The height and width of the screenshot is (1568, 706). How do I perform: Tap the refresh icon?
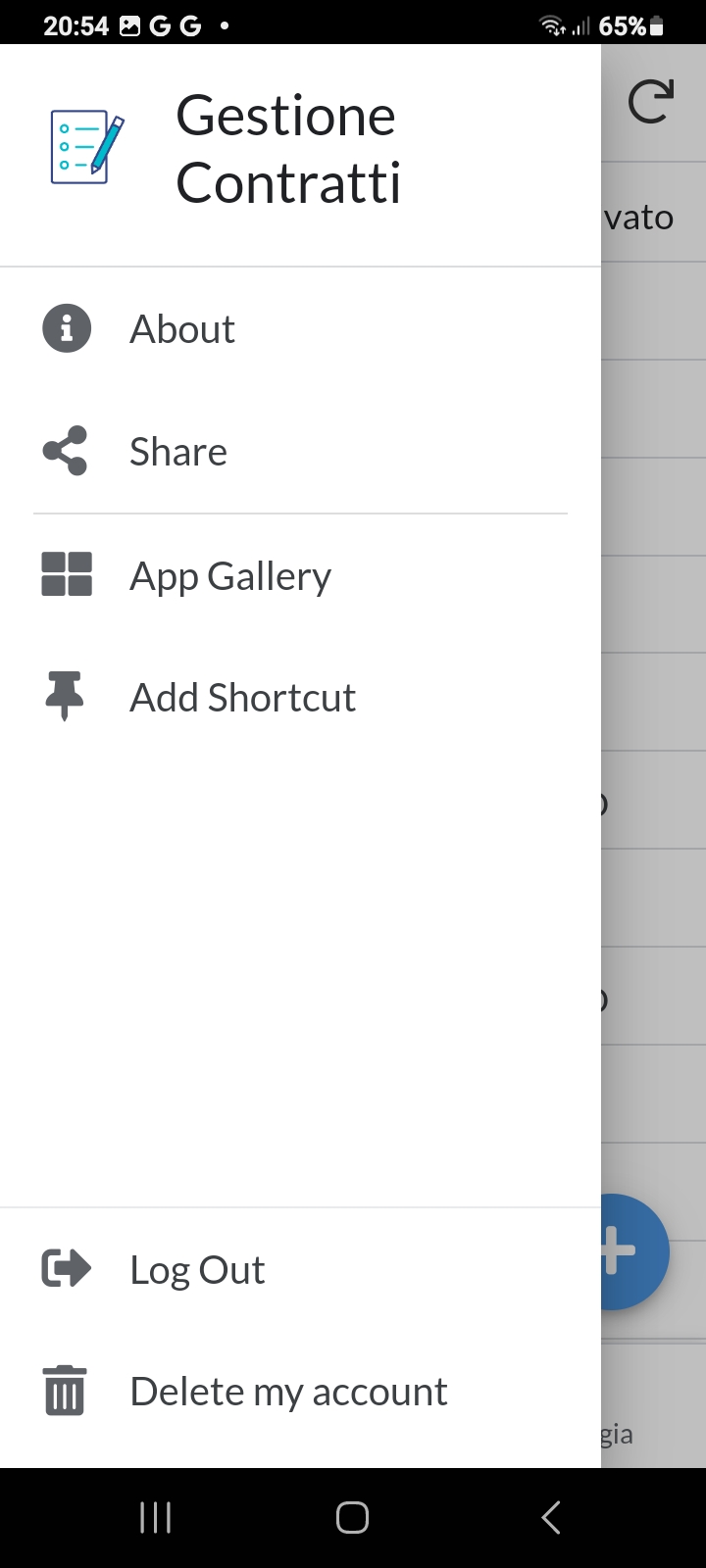pos(651,102)
